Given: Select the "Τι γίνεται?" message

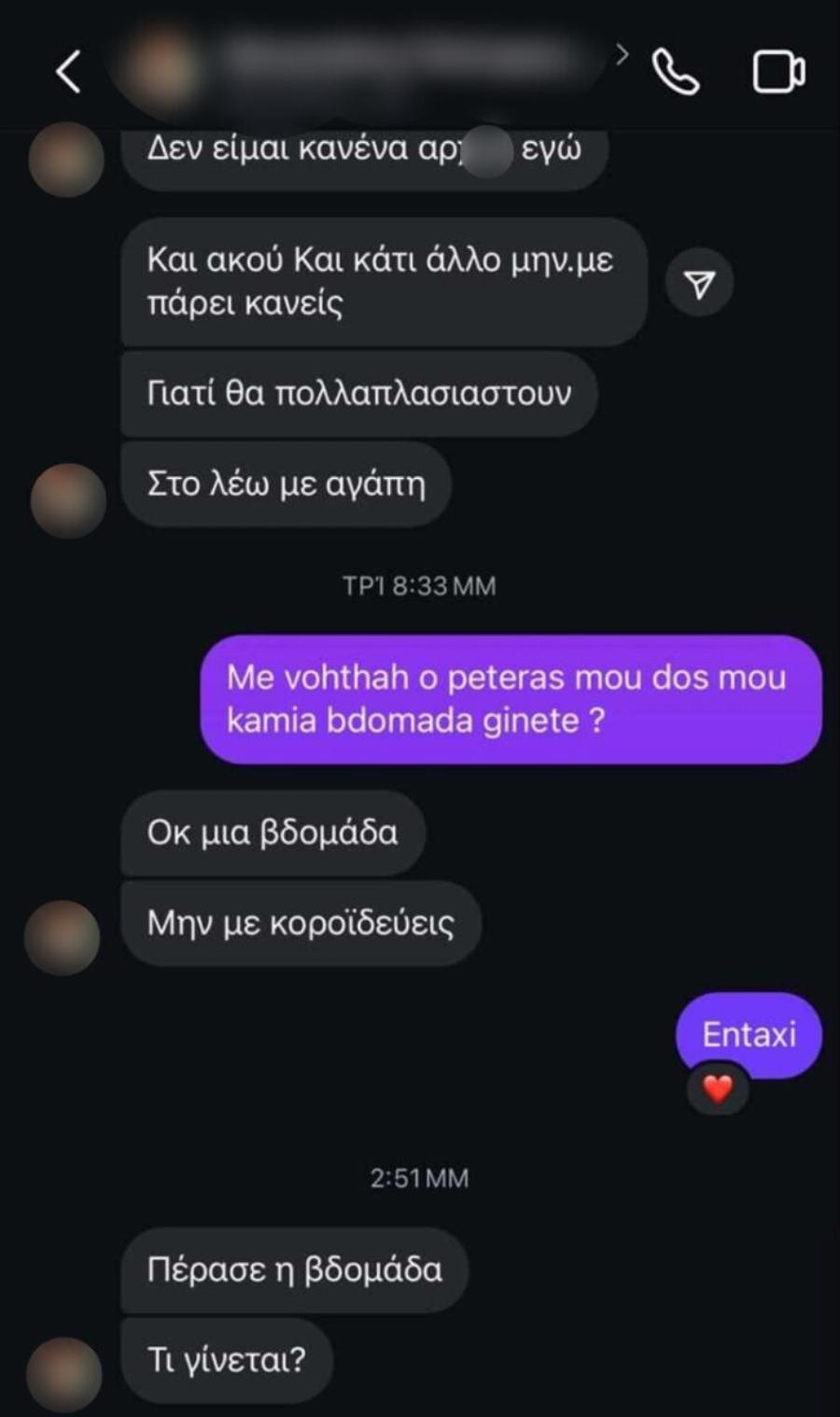Looking at the screenshot, I should click(x=227, y=1359).
